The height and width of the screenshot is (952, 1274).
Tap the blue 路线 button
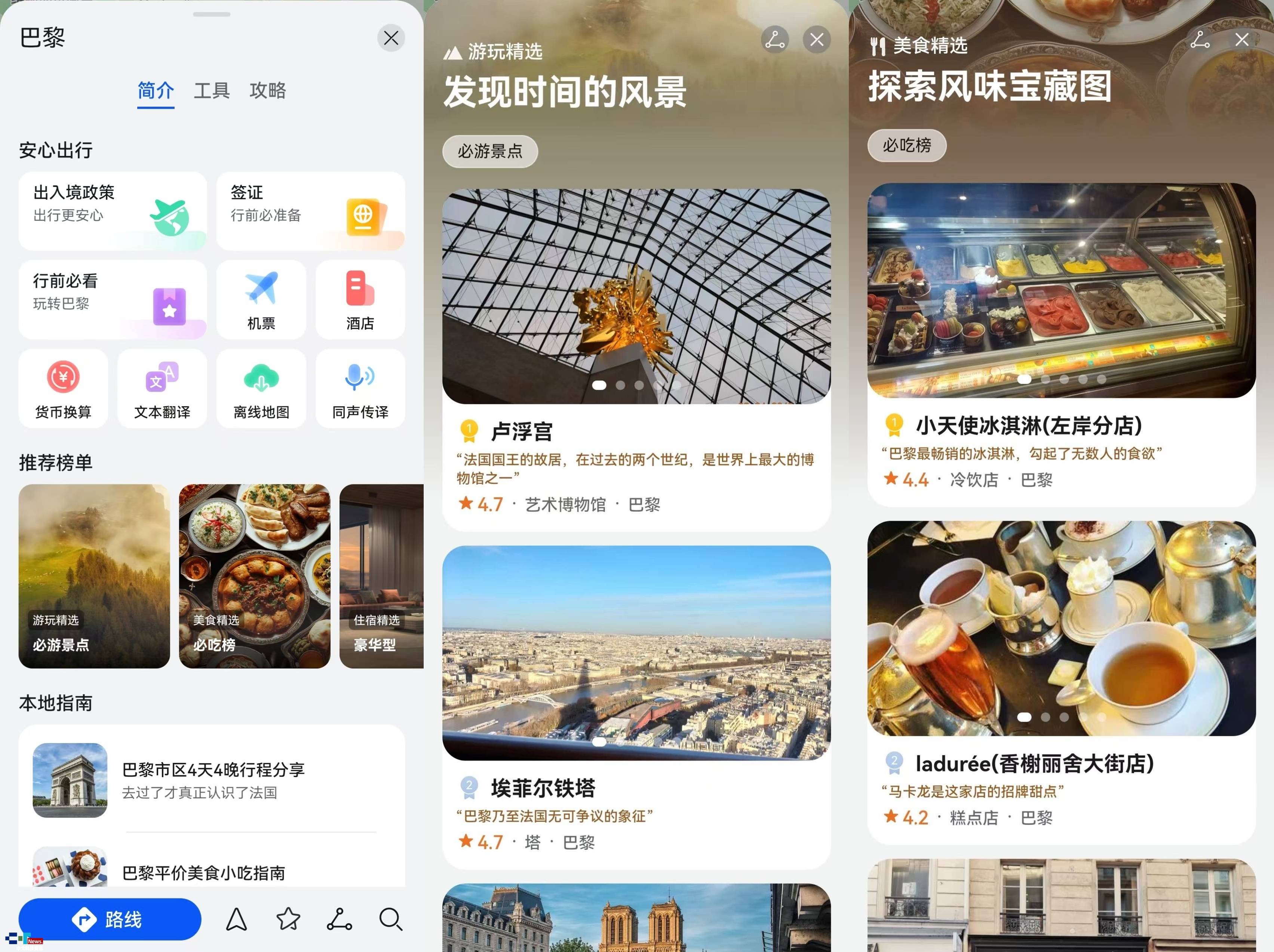pos(110,919)
